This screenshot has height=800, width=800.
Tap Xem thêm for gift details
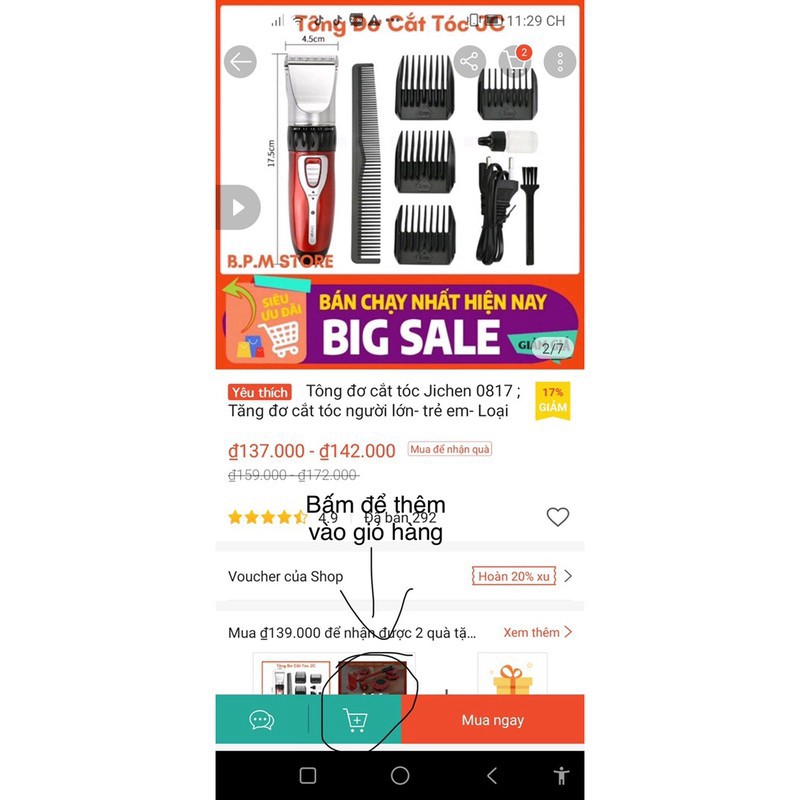537,632
